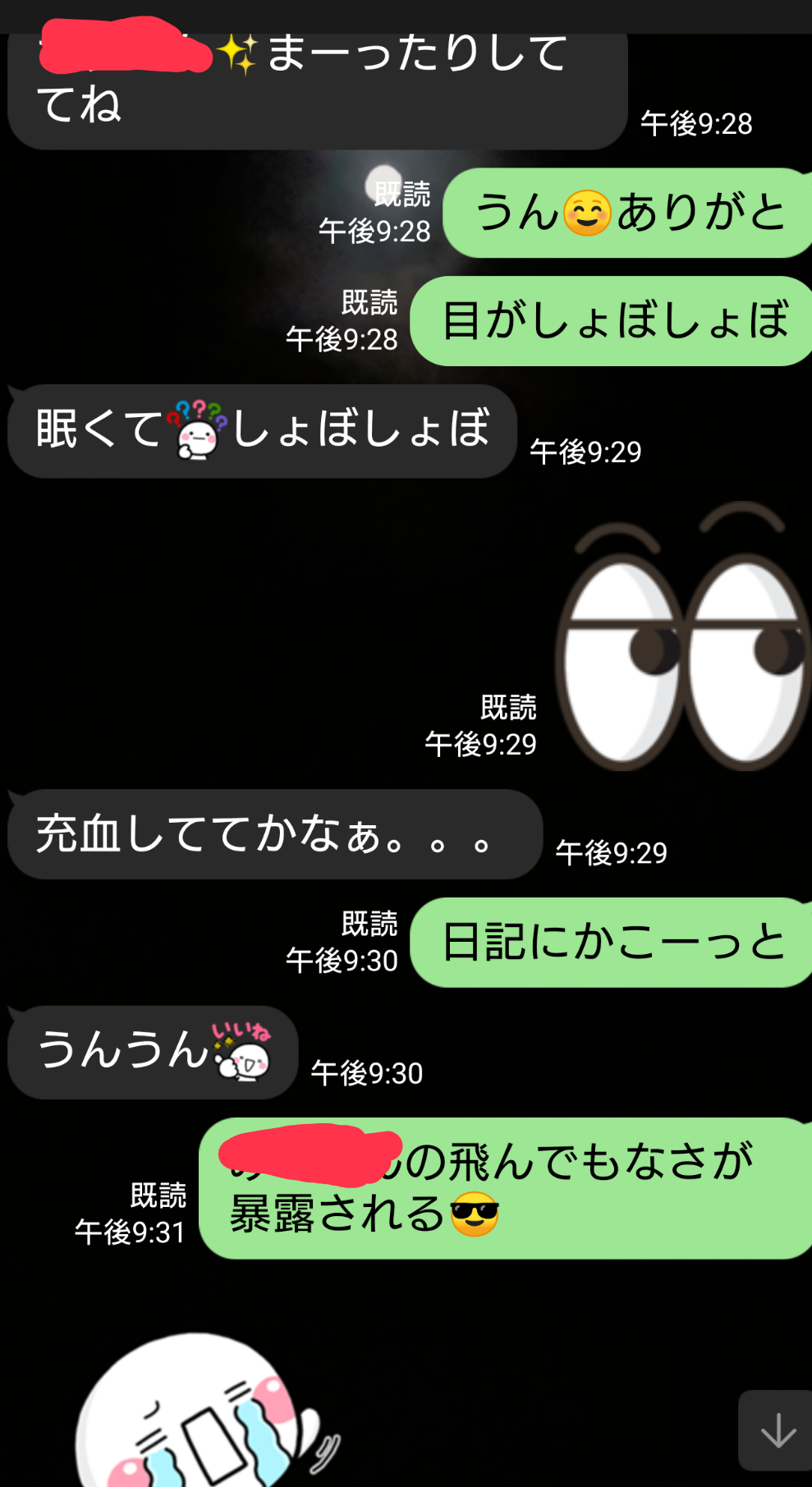The height and width of the screenshot is (1487, 812).
Task: Jump to latest messages with down arrow
Action: click(777, 1431)
